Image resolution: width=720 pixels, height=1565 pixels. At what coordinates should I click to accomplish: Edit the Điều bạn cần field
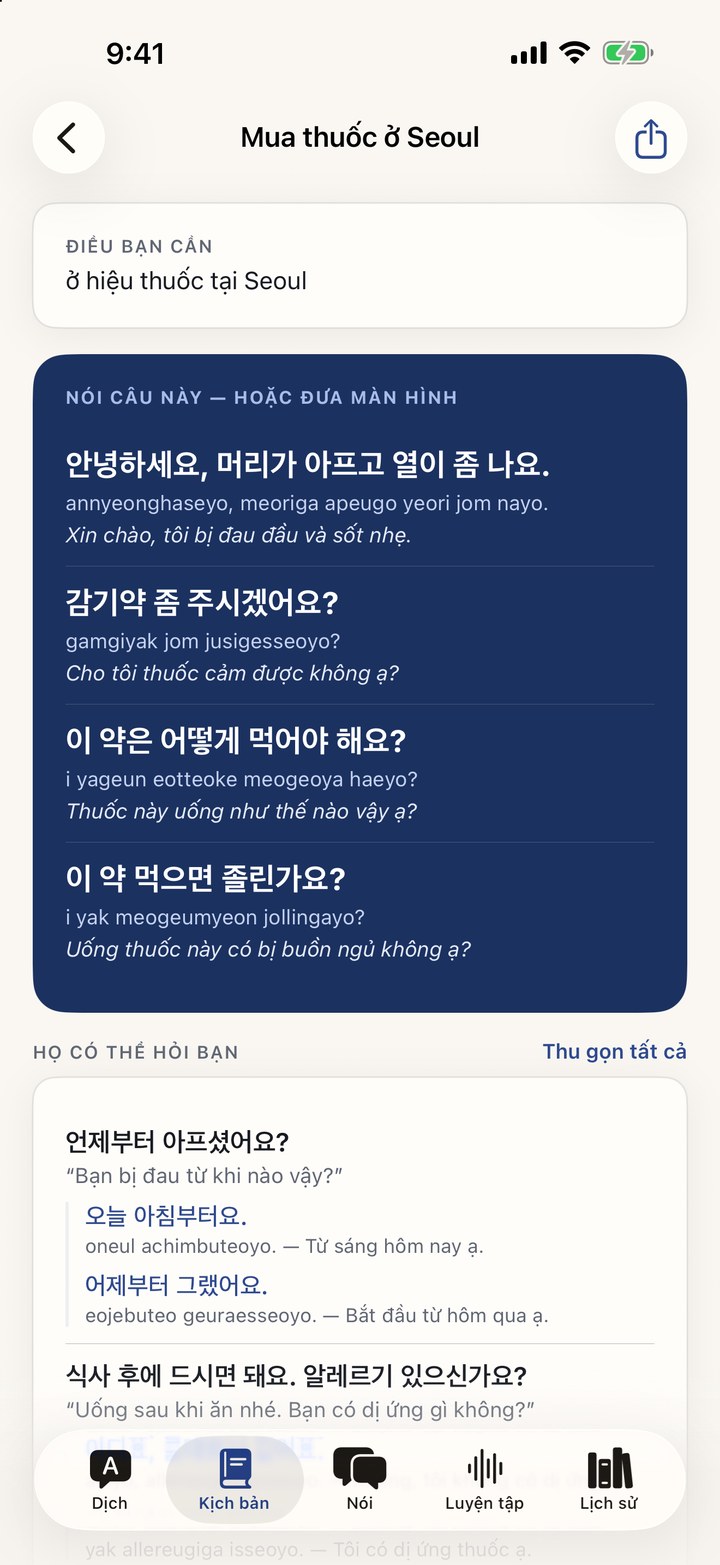point(360,265)
